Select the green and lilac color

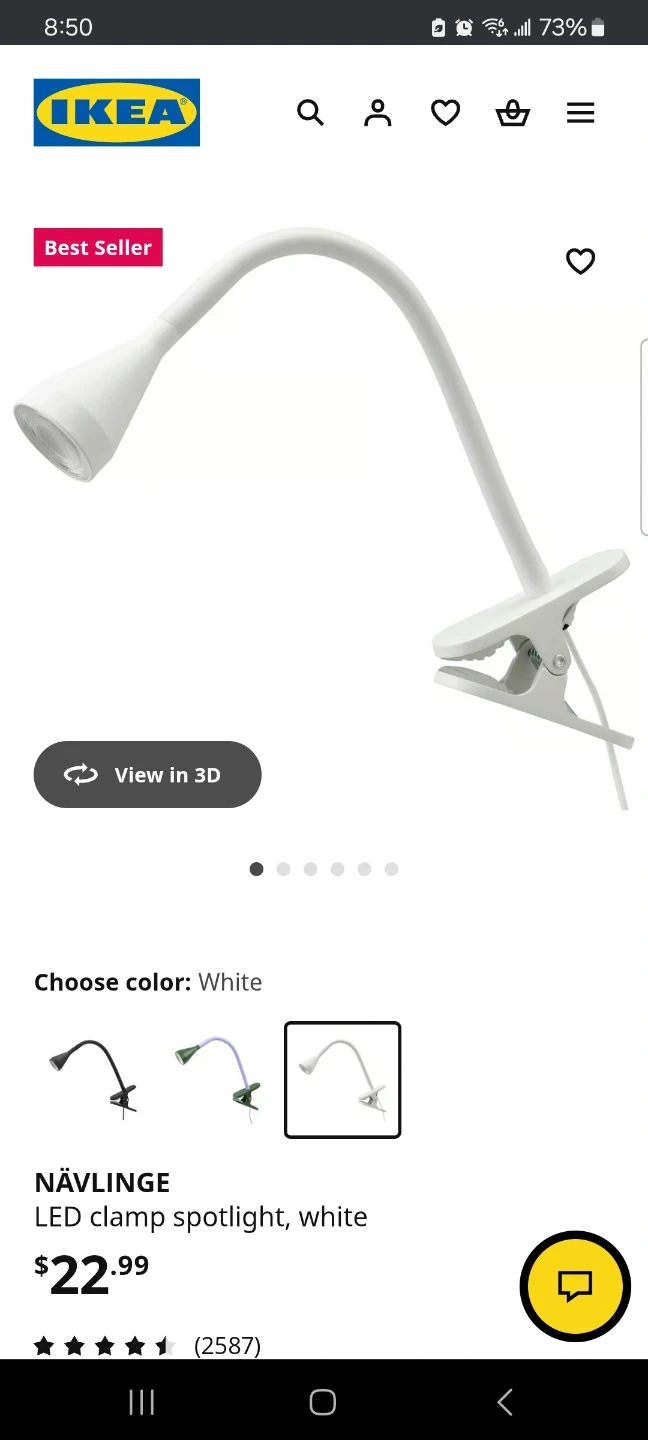click(218, 1080)
